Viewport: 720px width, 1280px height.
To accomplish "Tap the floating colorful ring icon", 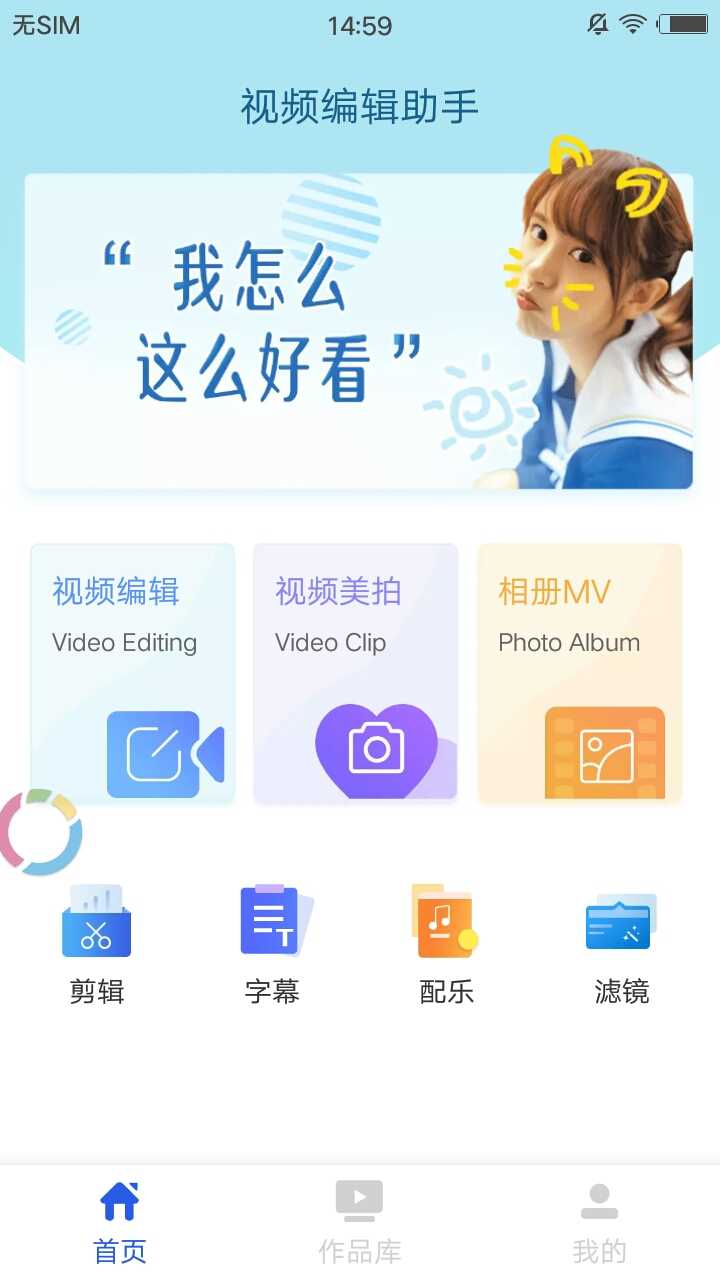I will [38, 832].
